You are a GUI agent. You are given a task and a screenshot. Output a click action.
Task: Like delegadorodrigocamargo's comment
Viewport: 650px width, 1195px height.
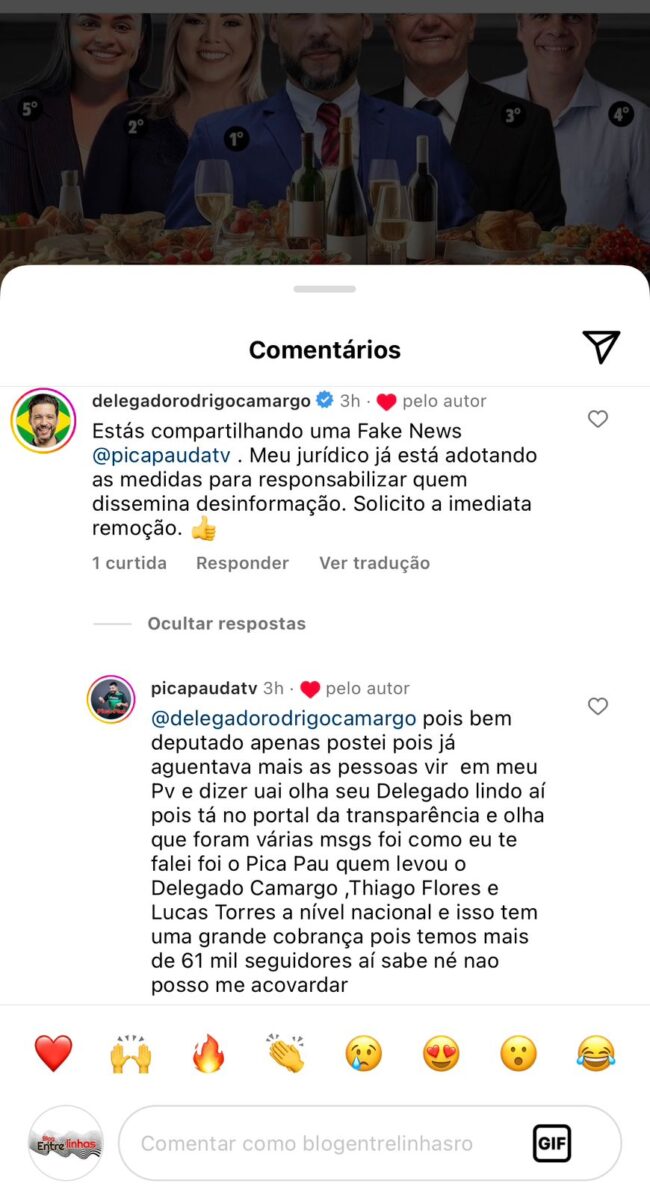tap(597, 419)
